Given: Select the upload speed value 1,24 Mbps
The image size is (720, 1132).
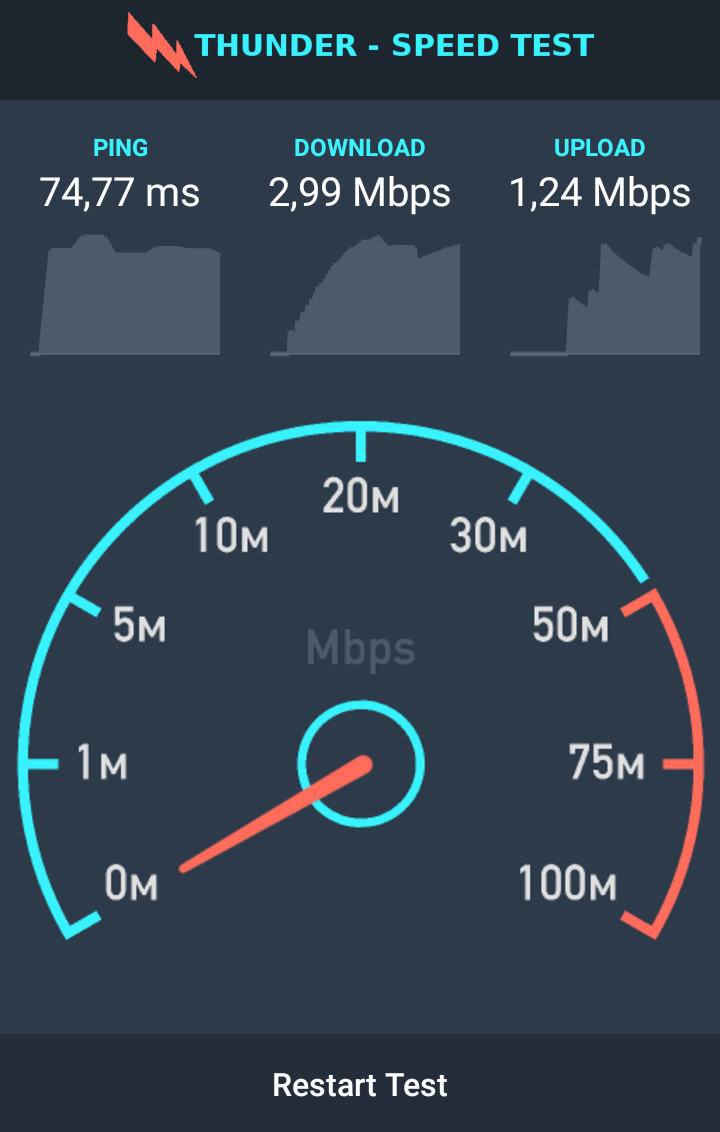Looking at the screenshot, I should 600,192.
